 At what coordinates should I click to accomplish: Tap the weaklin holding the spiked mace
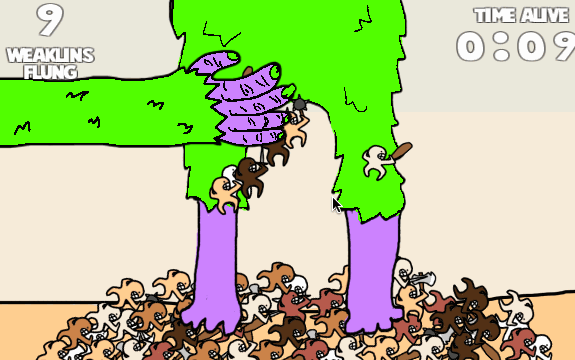click(x=296, y=126)
